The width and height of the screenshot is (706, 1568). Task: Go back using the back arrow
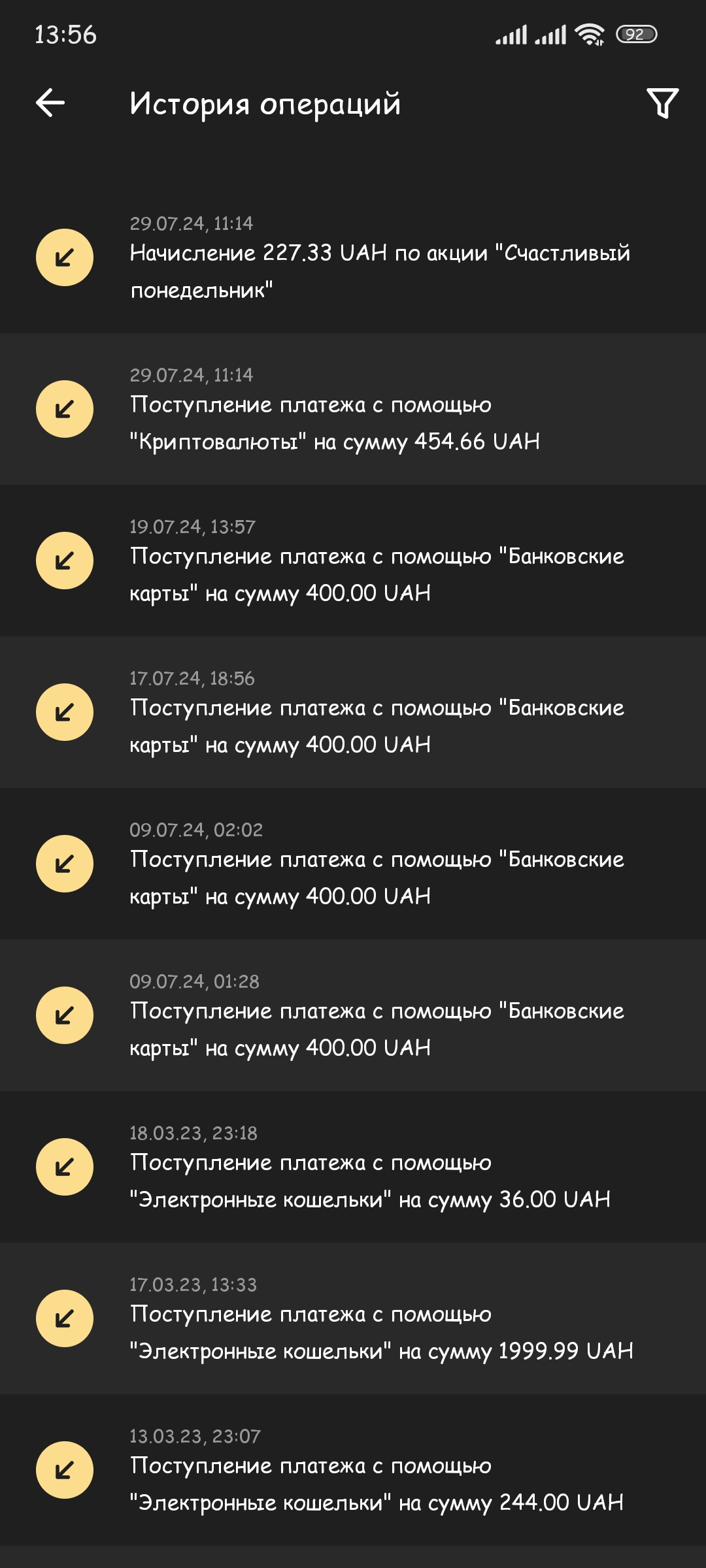[50, 103]
